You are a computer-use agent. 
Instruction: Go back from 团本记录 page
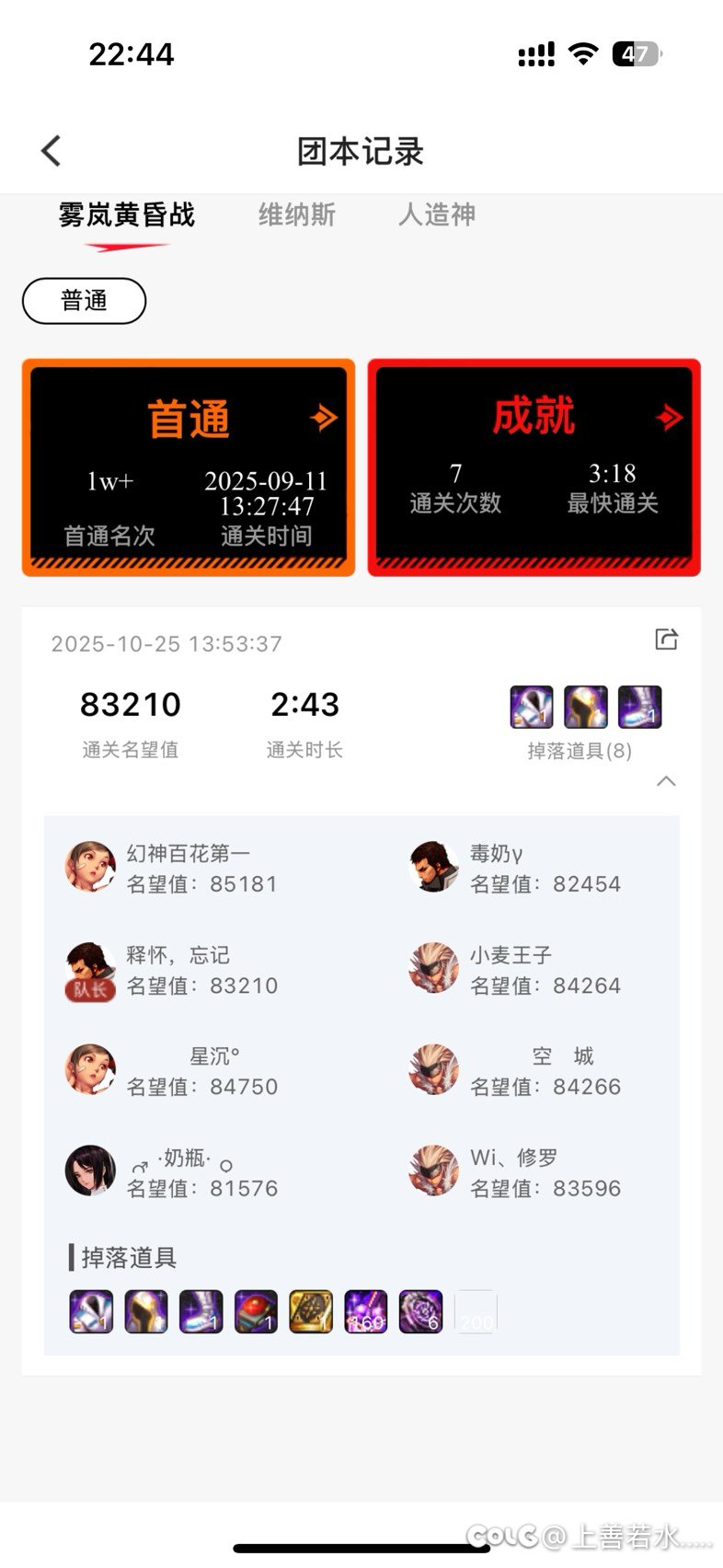[x=52, y=151]
